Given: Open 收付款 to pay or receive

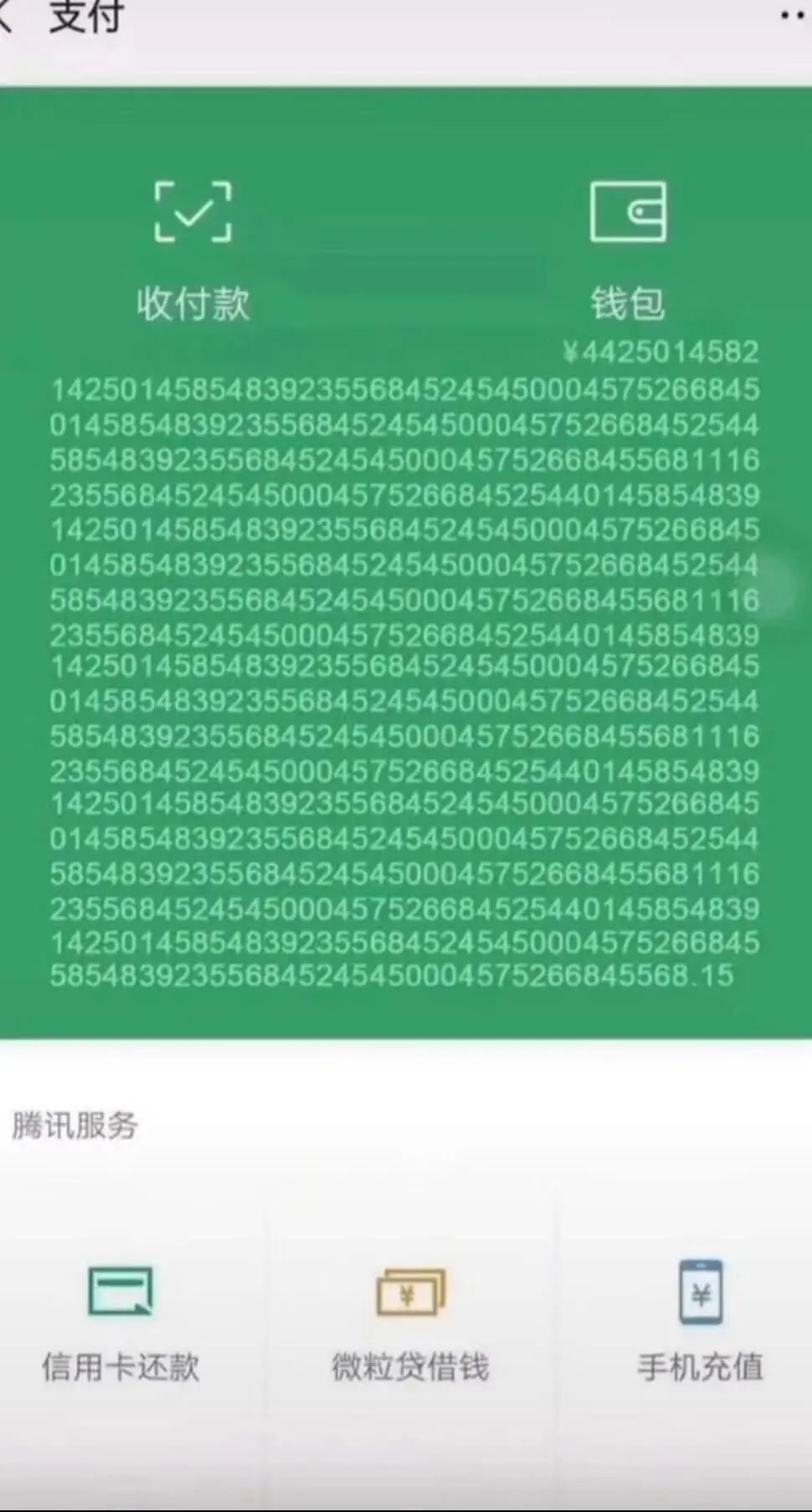Looking at the screenshot, I should click(x=193, y=251).
